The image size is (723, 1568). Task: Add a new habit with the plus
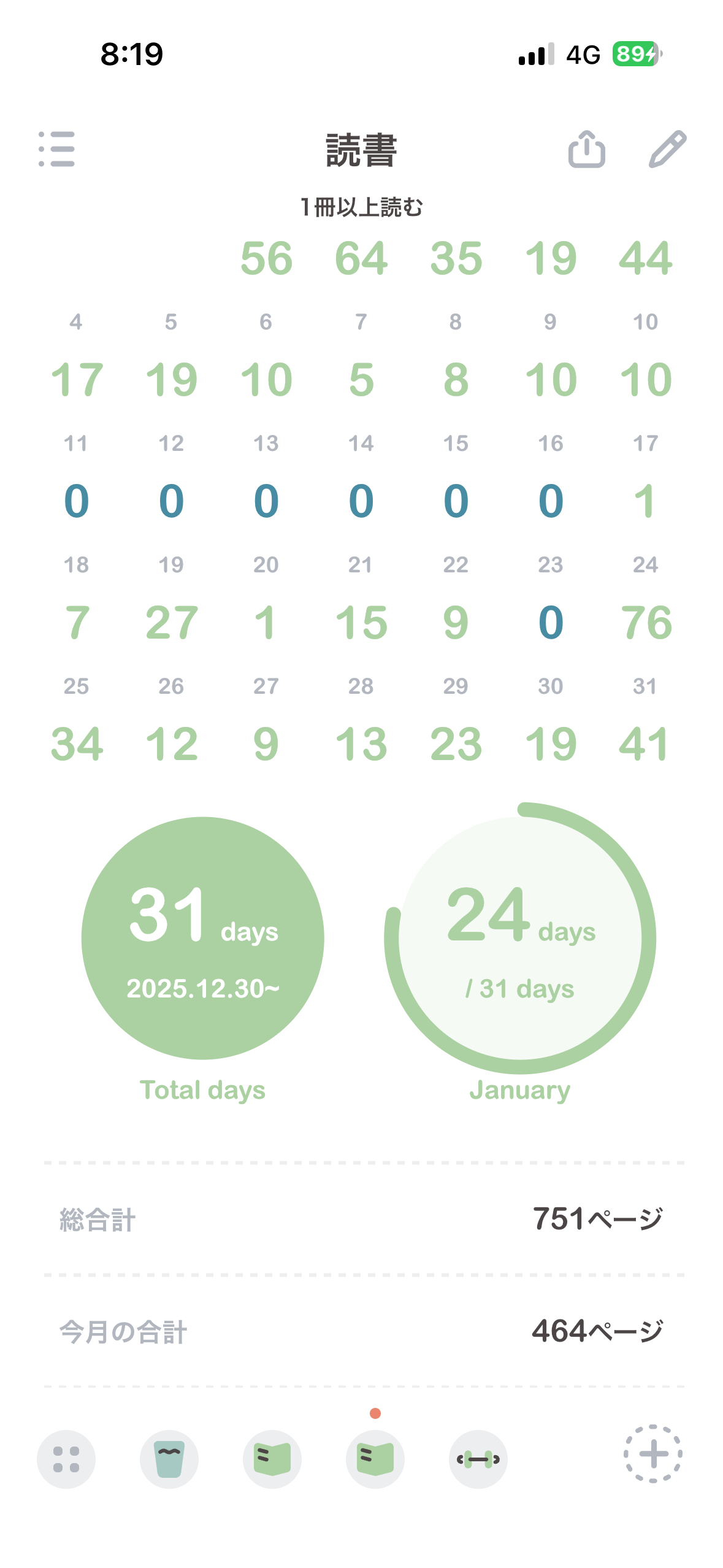[652, 1454]
